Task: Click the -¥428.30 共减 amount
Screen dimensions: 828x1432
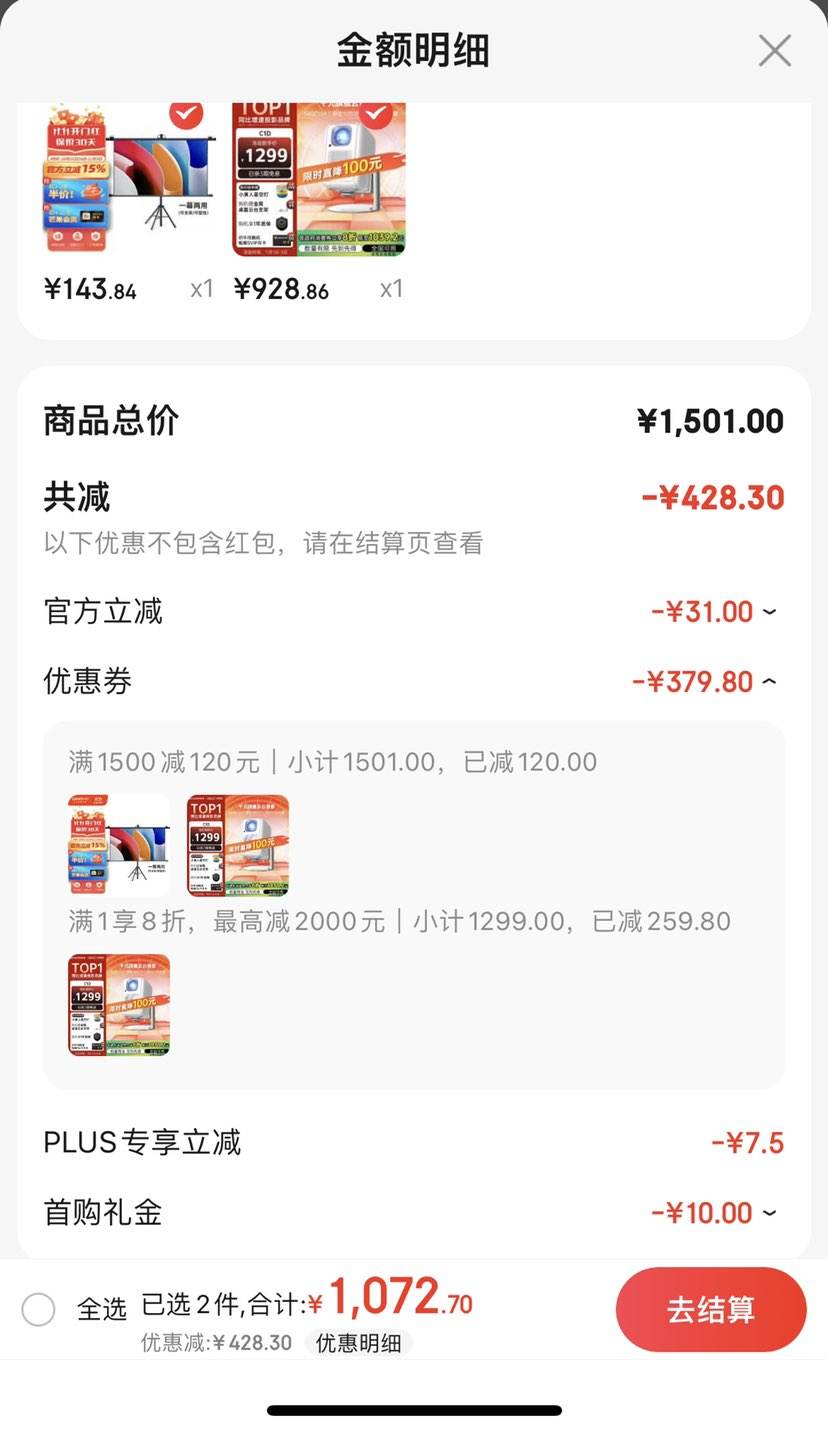Action: pyautogui.click(x=710, y=497)
